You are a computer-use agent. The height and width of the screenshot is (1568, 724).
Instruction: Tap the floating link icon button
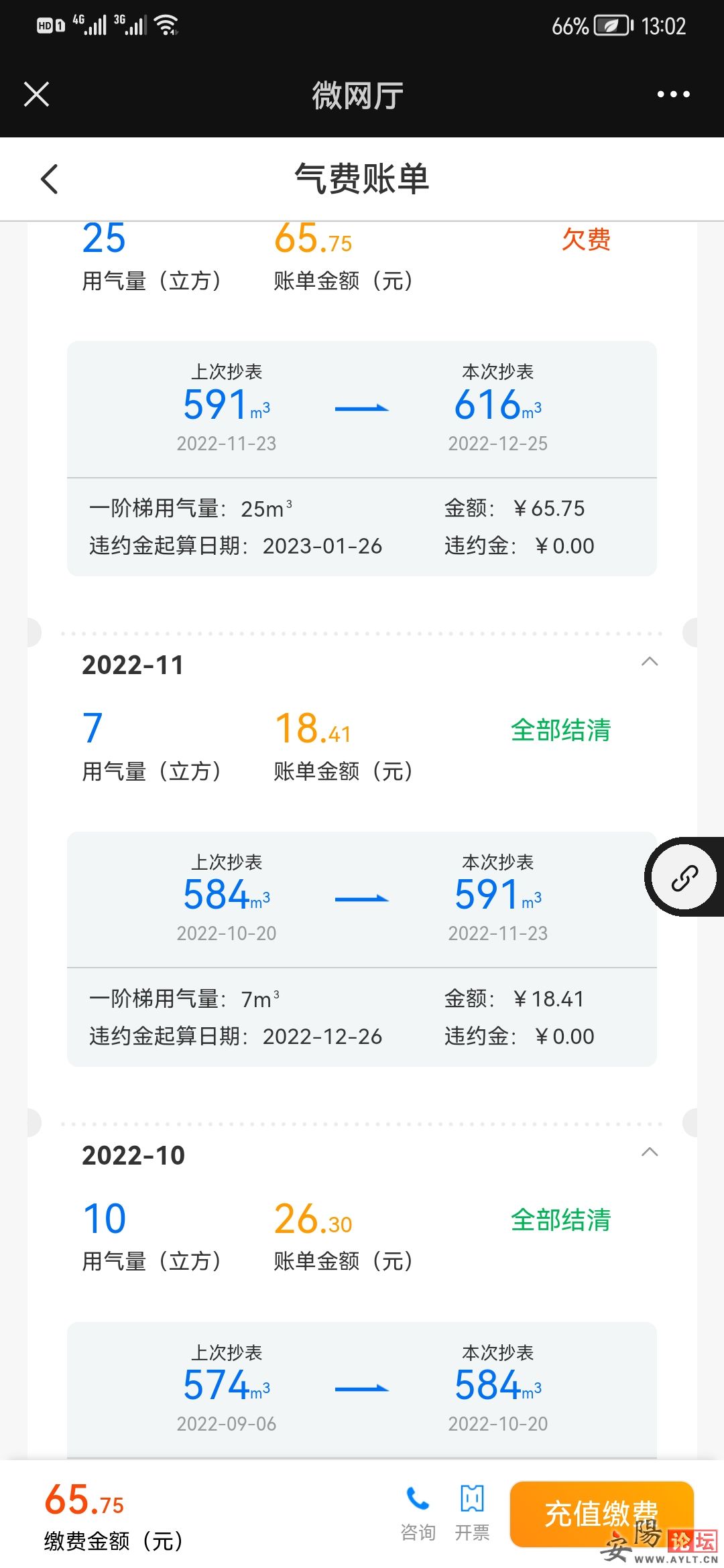coord(684,877)
